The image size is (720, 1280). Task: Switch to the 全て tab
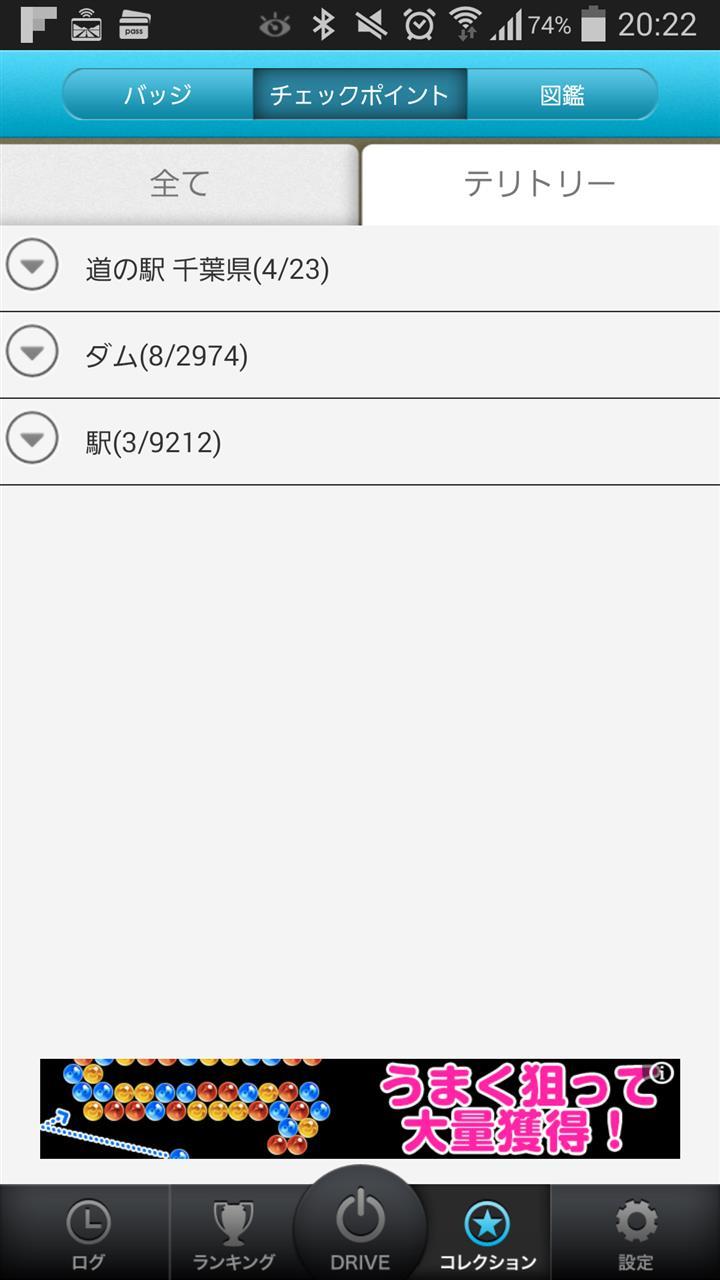179,184
